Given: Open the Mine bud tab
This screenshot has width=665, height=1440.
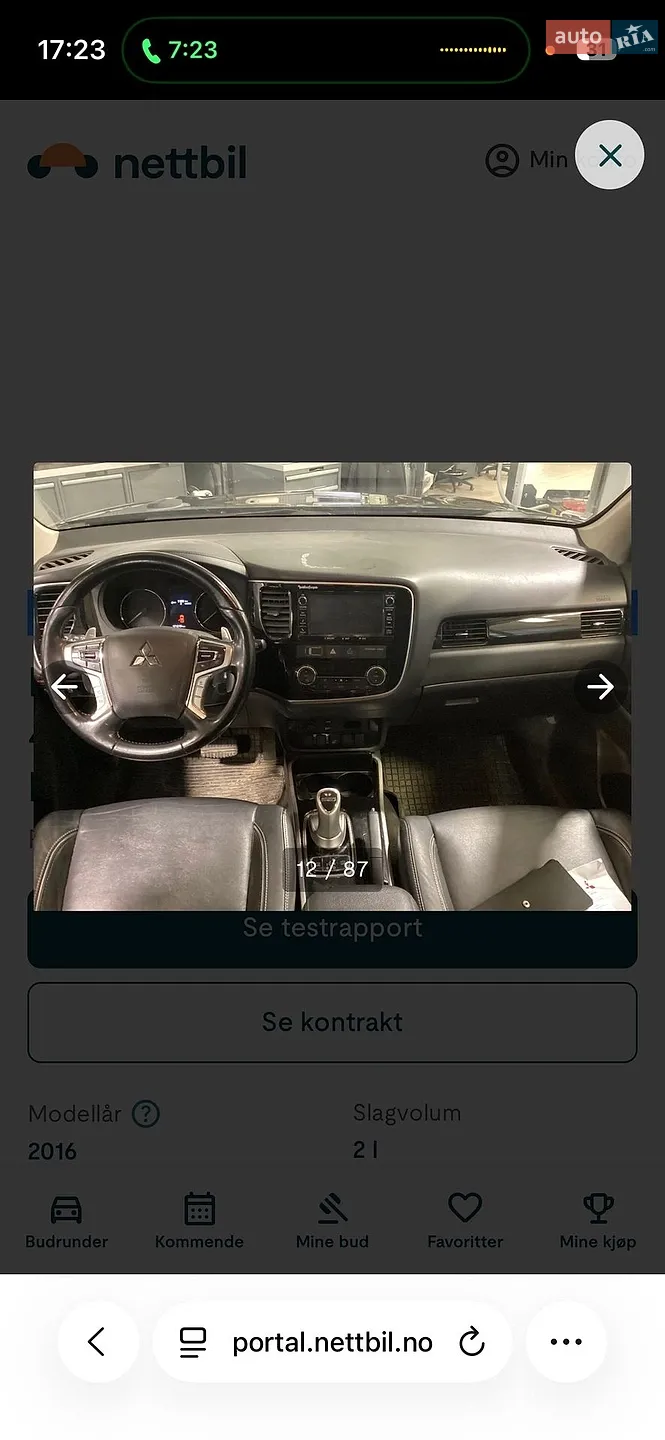Looking at the screenshot, I should pos(332,1221).
